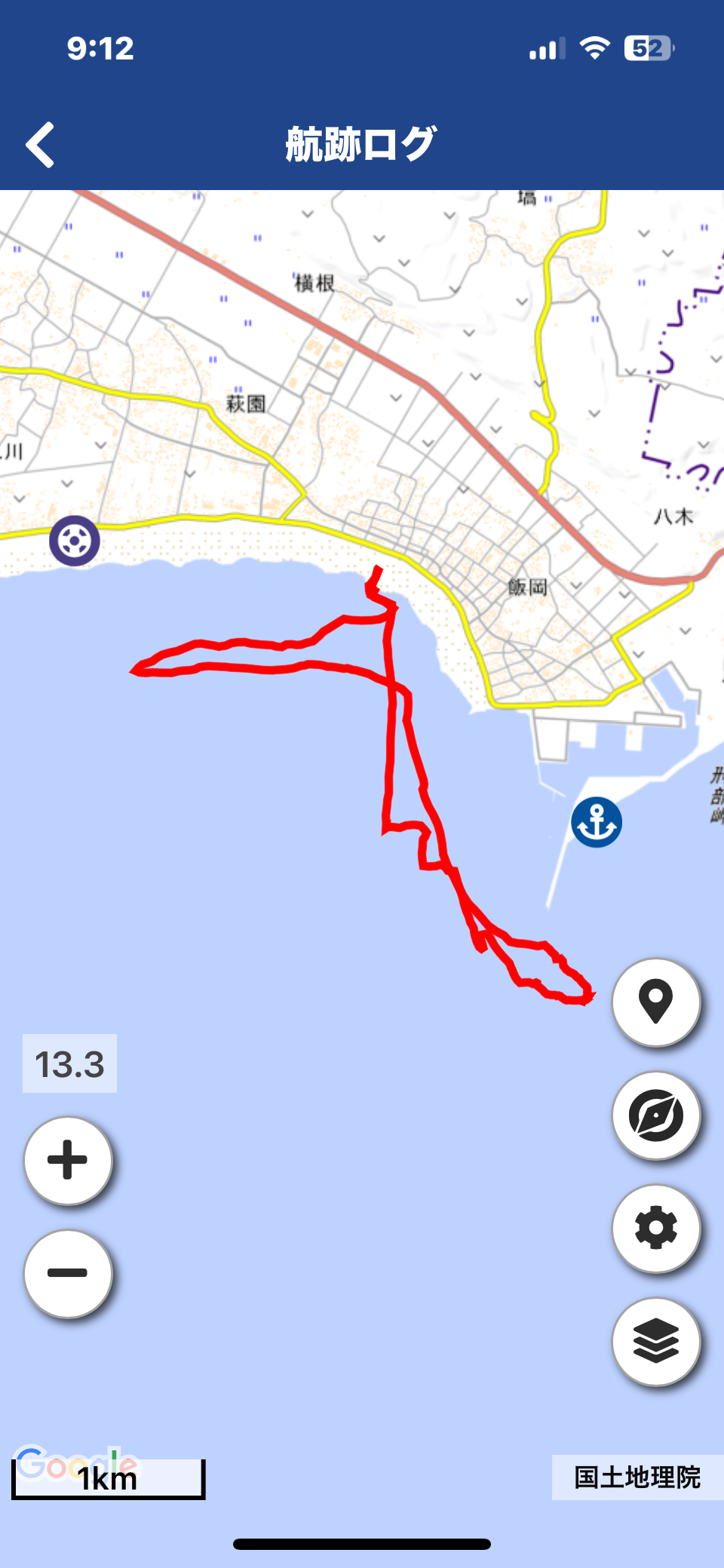This screenshot has width=724, height=1568.
Task: Tap the compass orientation button
Action: (x=656, y=1115)
